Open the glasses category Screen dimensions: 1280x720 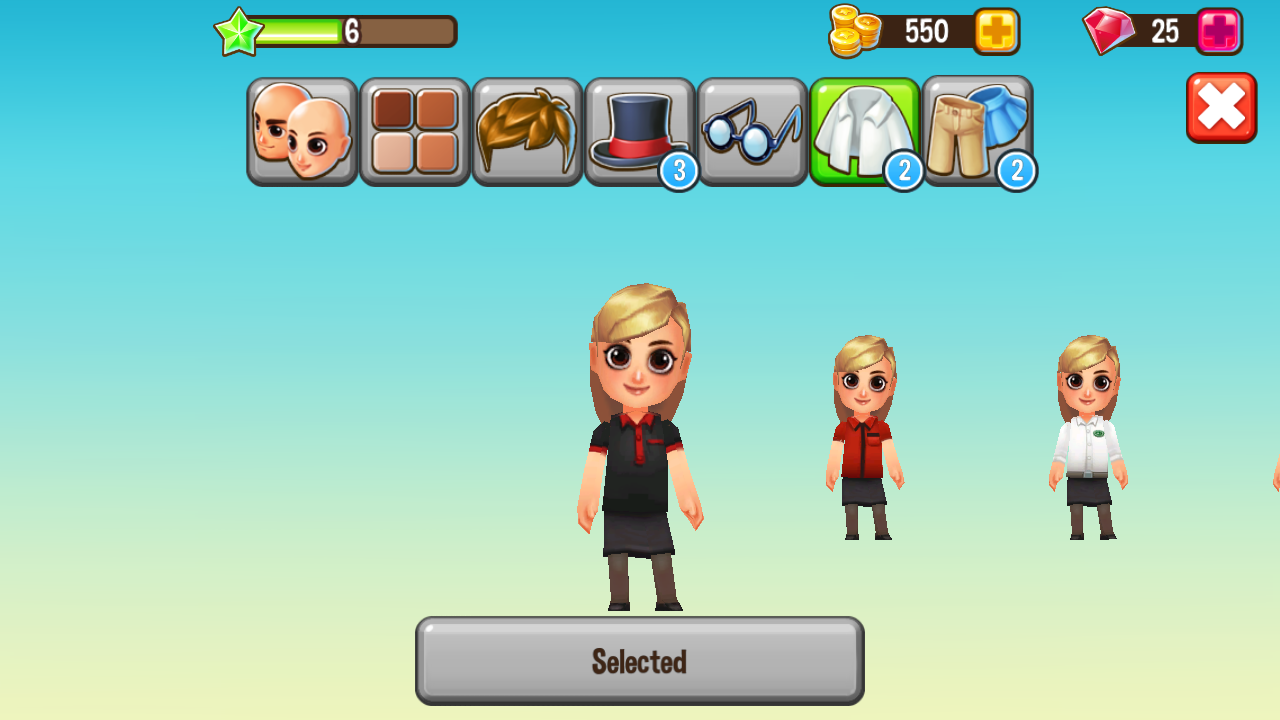coord(752,131)
